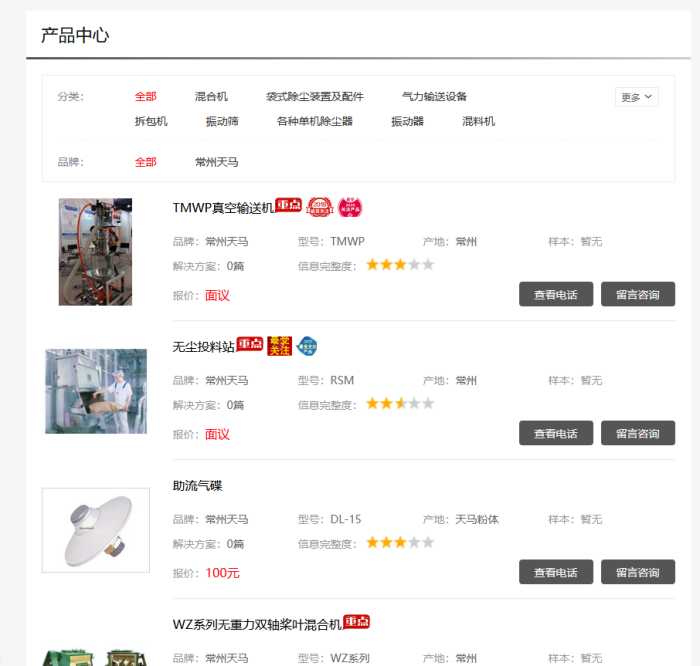Open TMWP真空输送机 product title
This screenshot has width=700, height=666.
(x=223, y=208)
